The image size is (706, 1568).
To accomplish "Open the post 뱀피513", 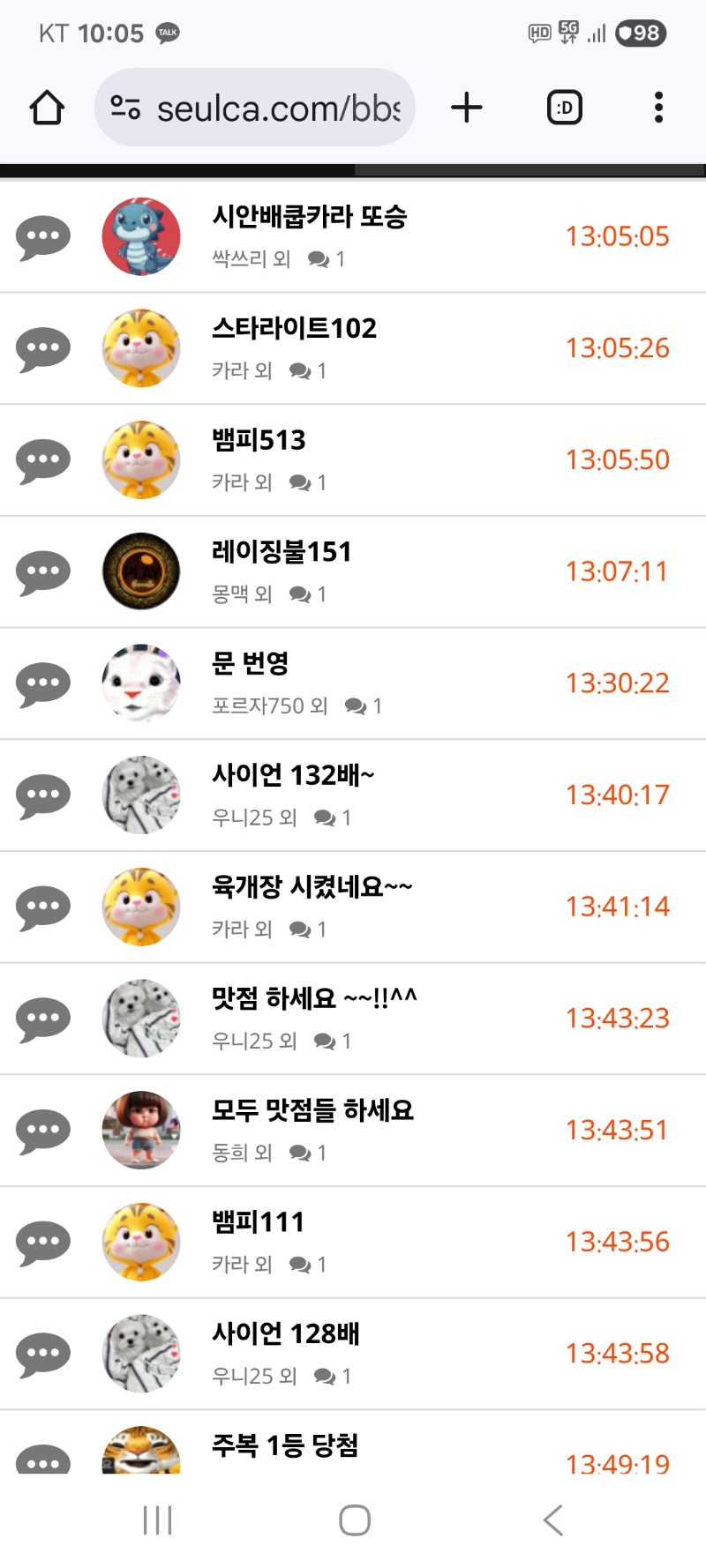I will click(x=259, y=440).
